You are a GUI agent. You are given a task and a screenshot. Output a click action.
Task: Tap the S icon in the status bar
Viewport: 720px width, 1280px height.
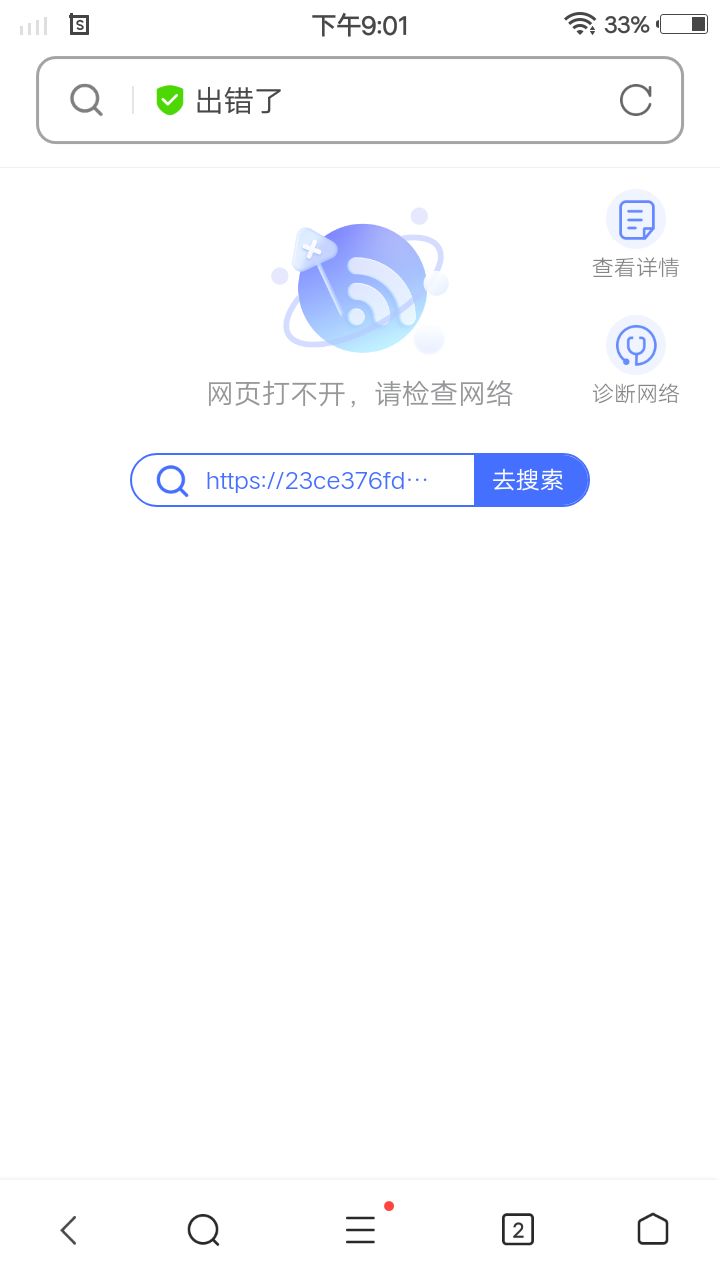tap(79, 25)
